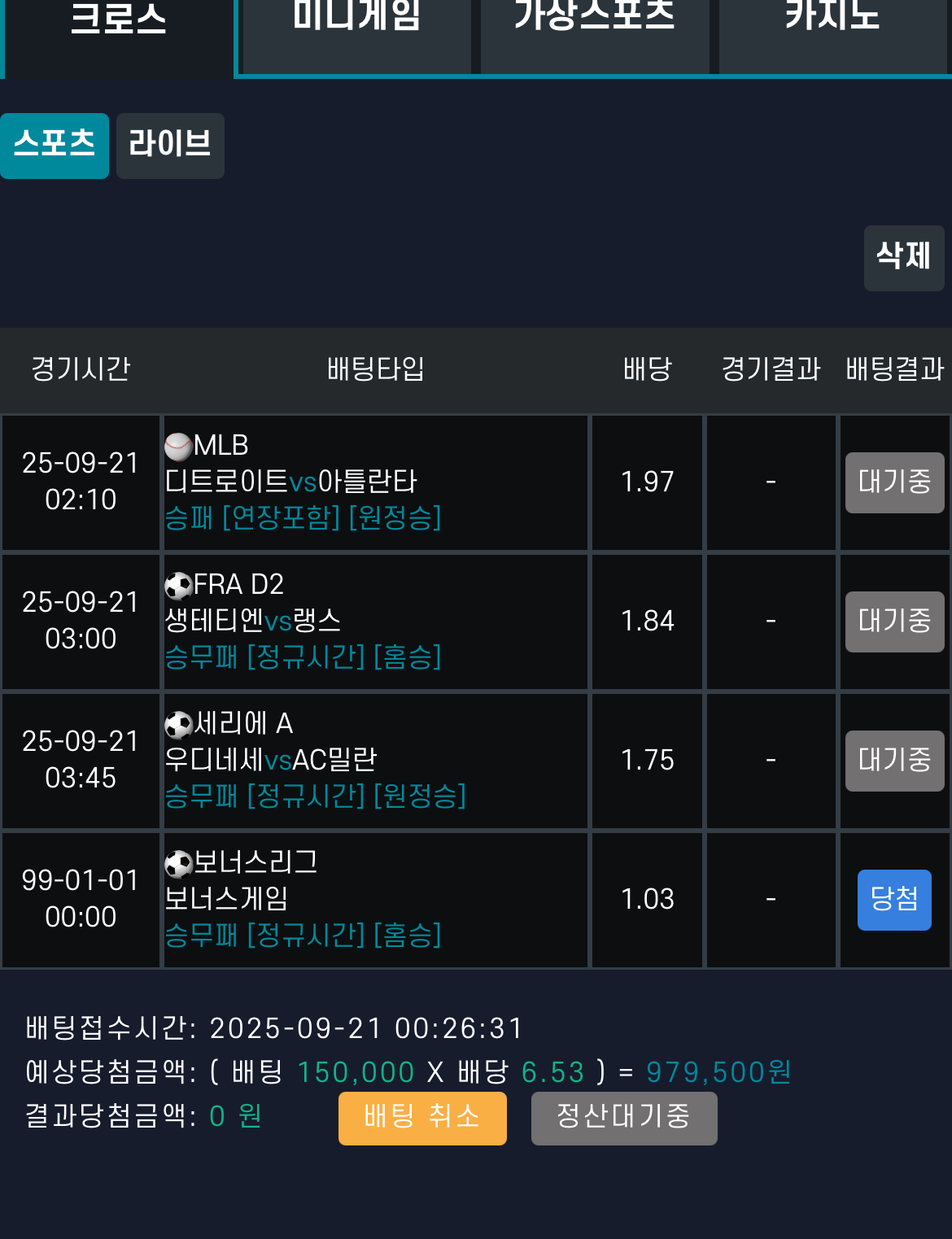Select the 보너스게임 table row
The width and height of the screenshot is (952, 1239).
coord(475,899)
